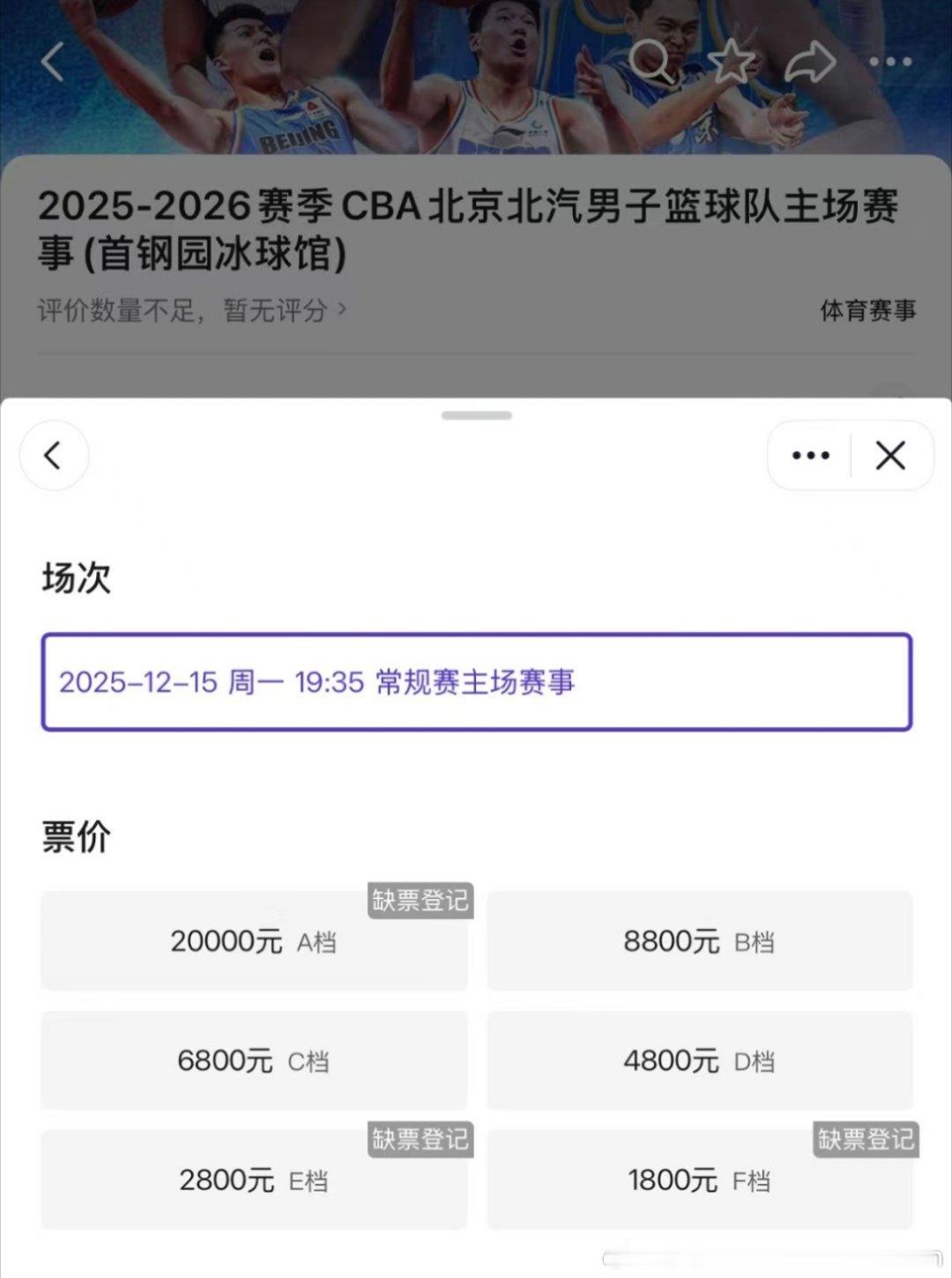Select the 6800元 C档 price tier

click(x=252, y=1060)
